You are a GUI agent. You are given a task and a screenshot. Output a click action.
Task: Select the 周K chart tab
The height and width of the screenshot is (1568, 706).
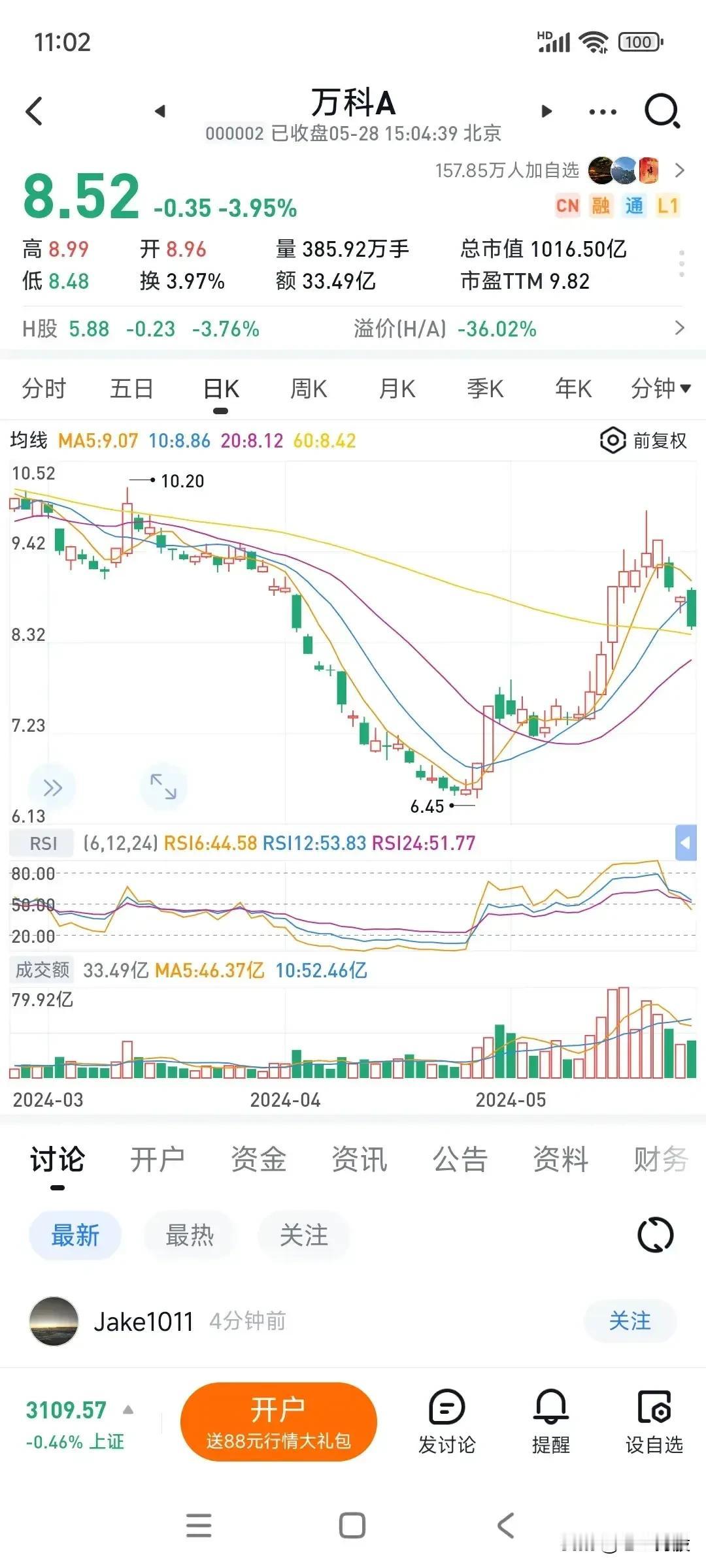click(309, 389)
